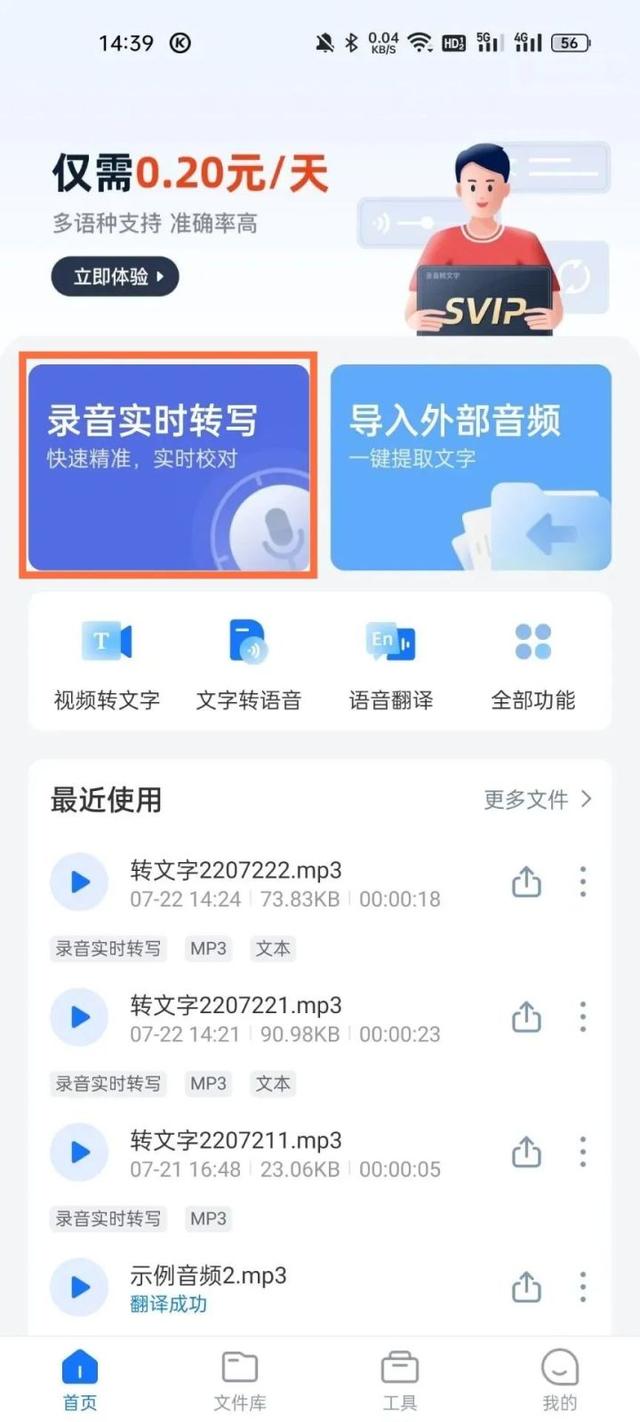
Task: Play 转文字2207211.mp3
Action: click(79, 1152)
